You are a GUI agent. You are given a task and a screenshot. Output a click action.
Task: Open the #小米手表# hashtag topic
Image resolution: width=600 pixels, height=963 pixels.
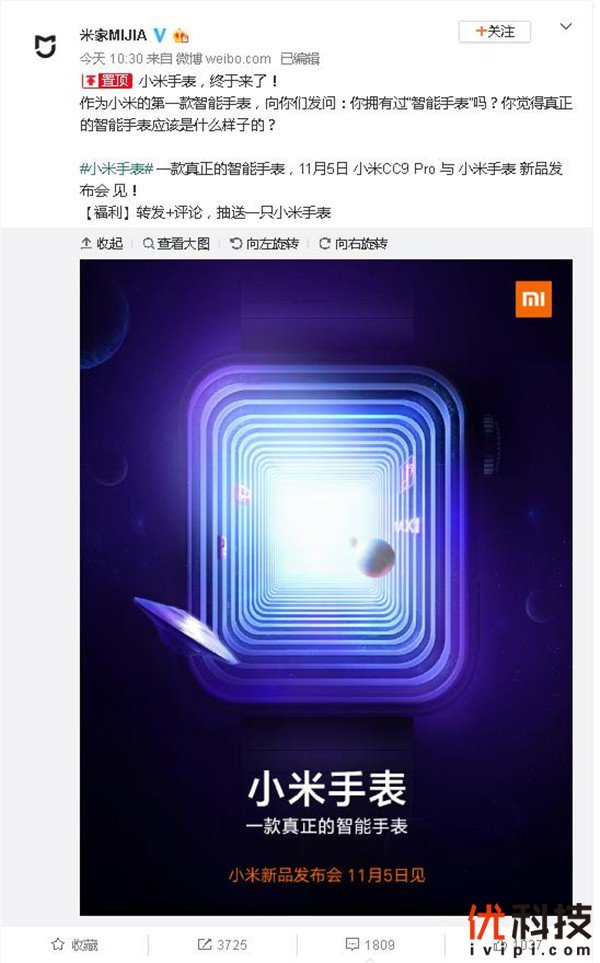(116, 169)
